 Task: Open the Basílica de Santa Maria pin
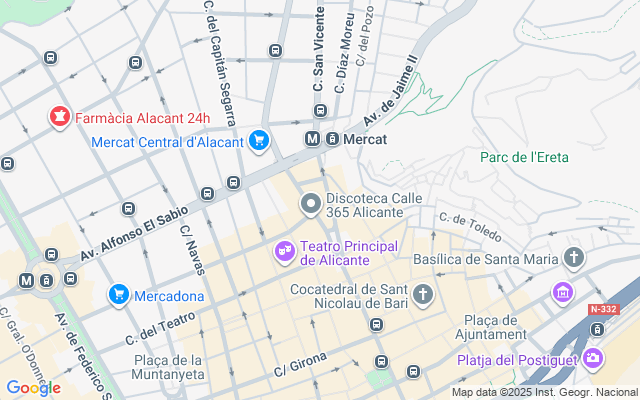pyautogui.click(x=574, y=258)
